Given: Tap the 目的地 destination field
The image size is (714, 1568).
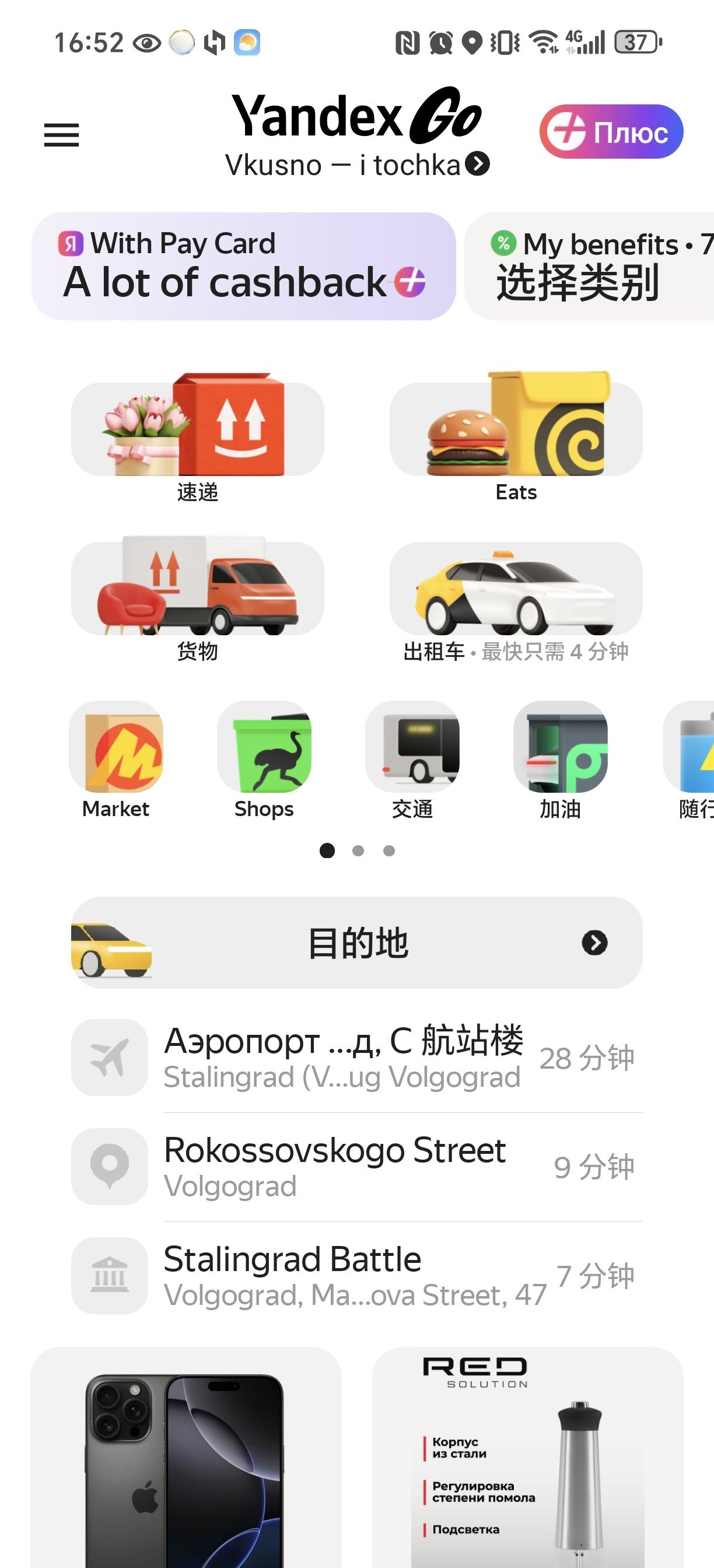Looking at the screenshot, I should 356,942.
